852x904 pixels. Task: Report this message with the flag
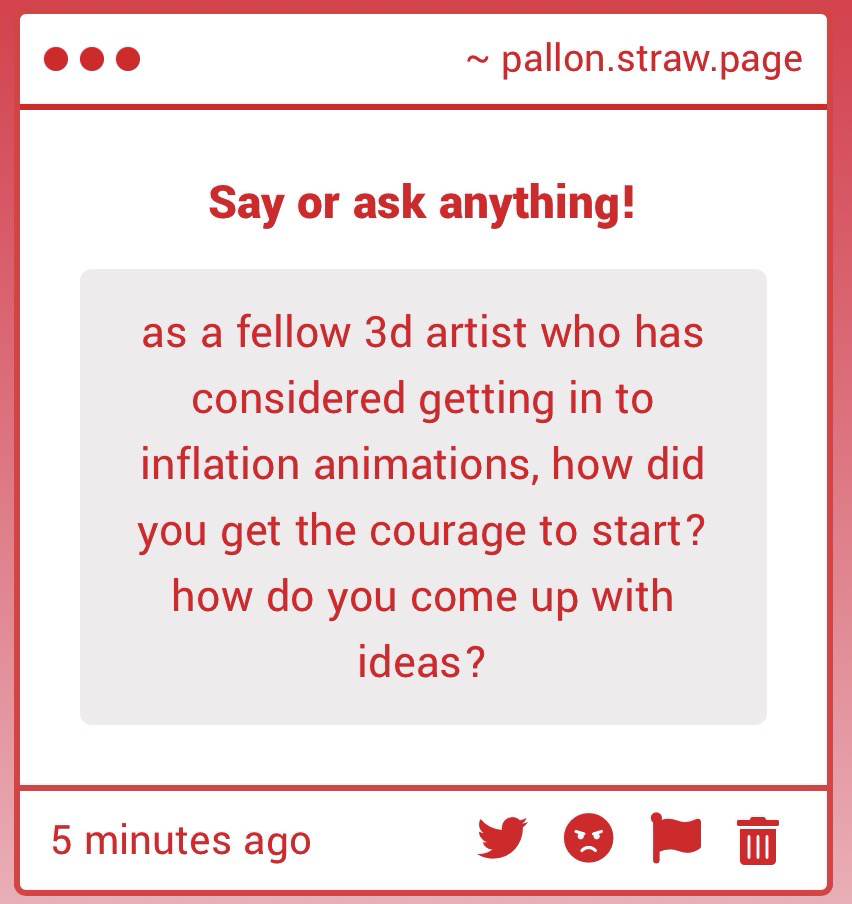click(676, 838)
